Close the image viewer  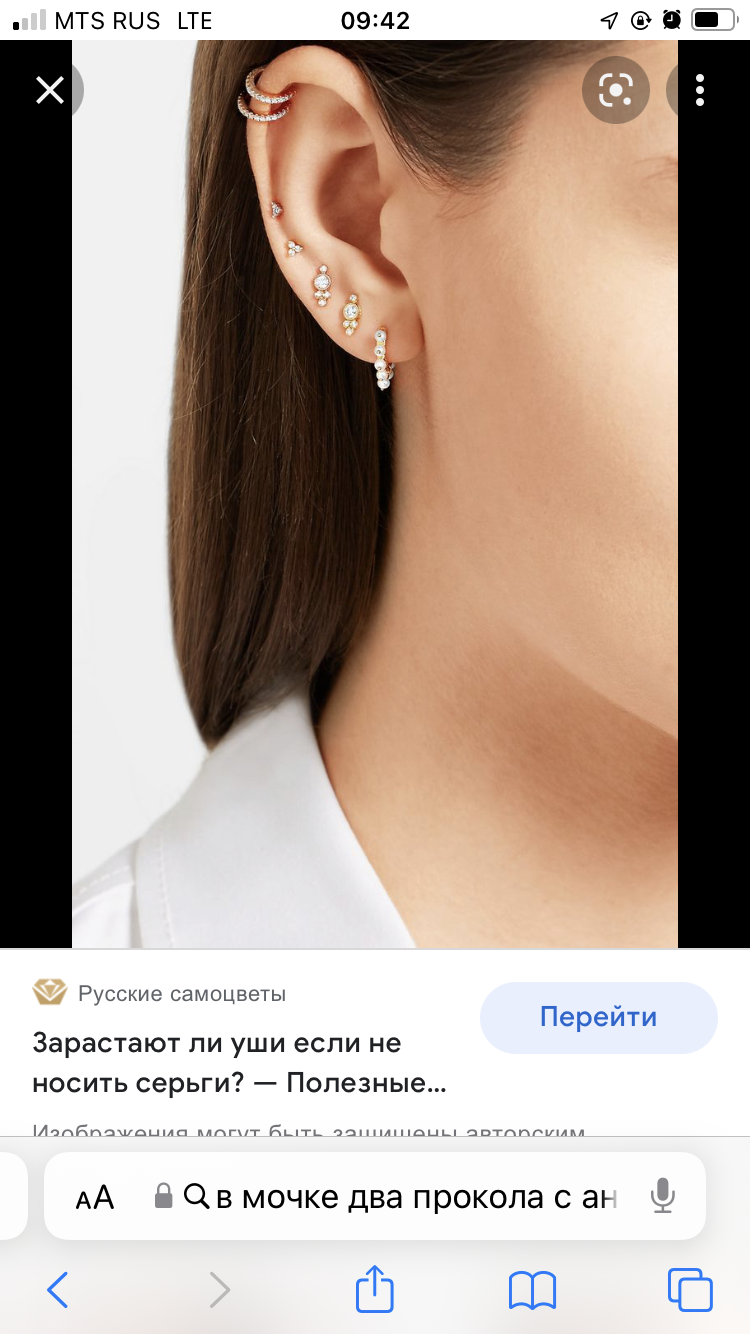pyautogui.click(x=50, y=91)
